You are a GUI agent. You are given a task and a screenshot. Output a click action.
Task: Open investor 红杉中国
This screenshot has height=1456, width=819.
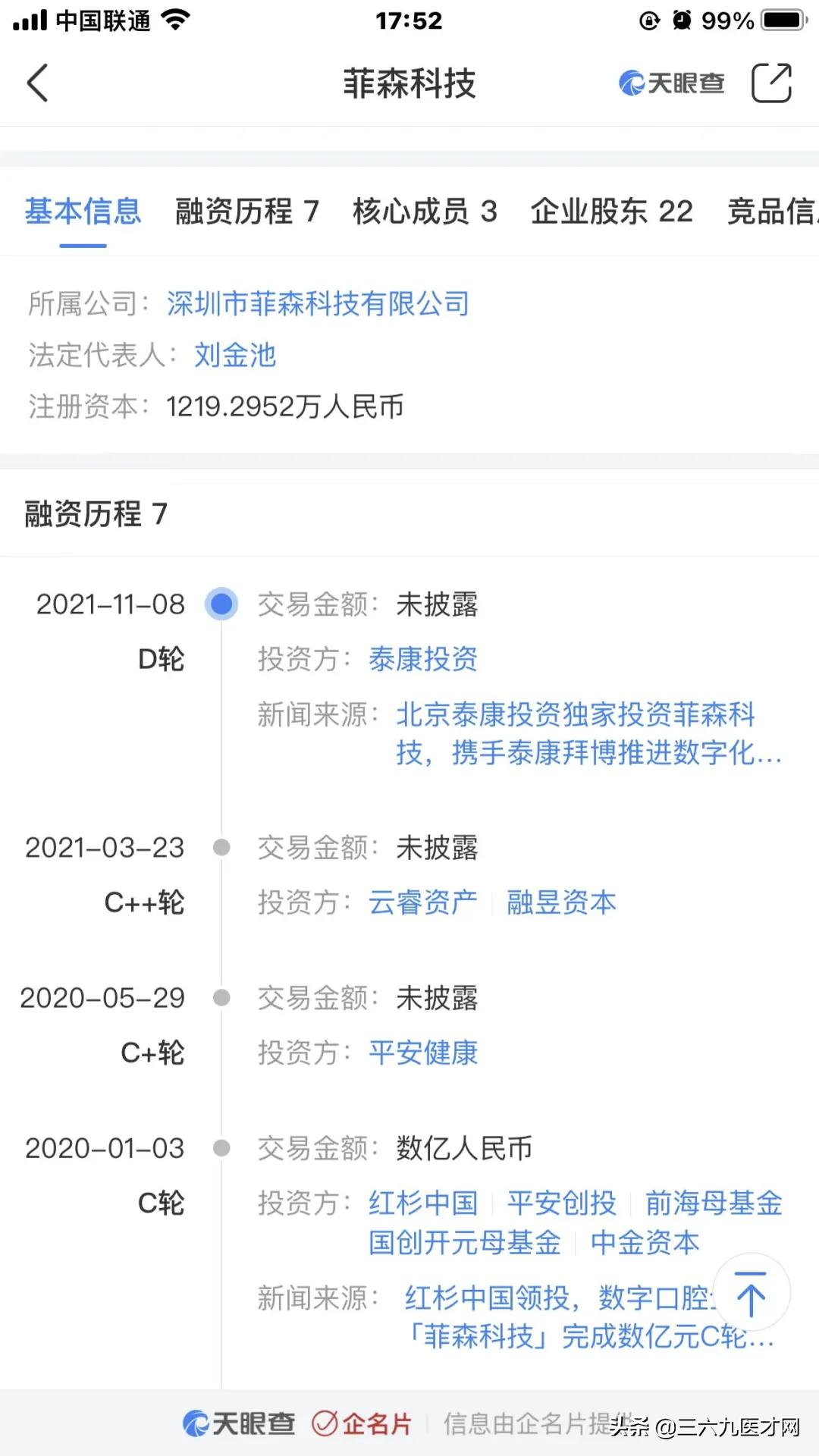click(422, 1203)
